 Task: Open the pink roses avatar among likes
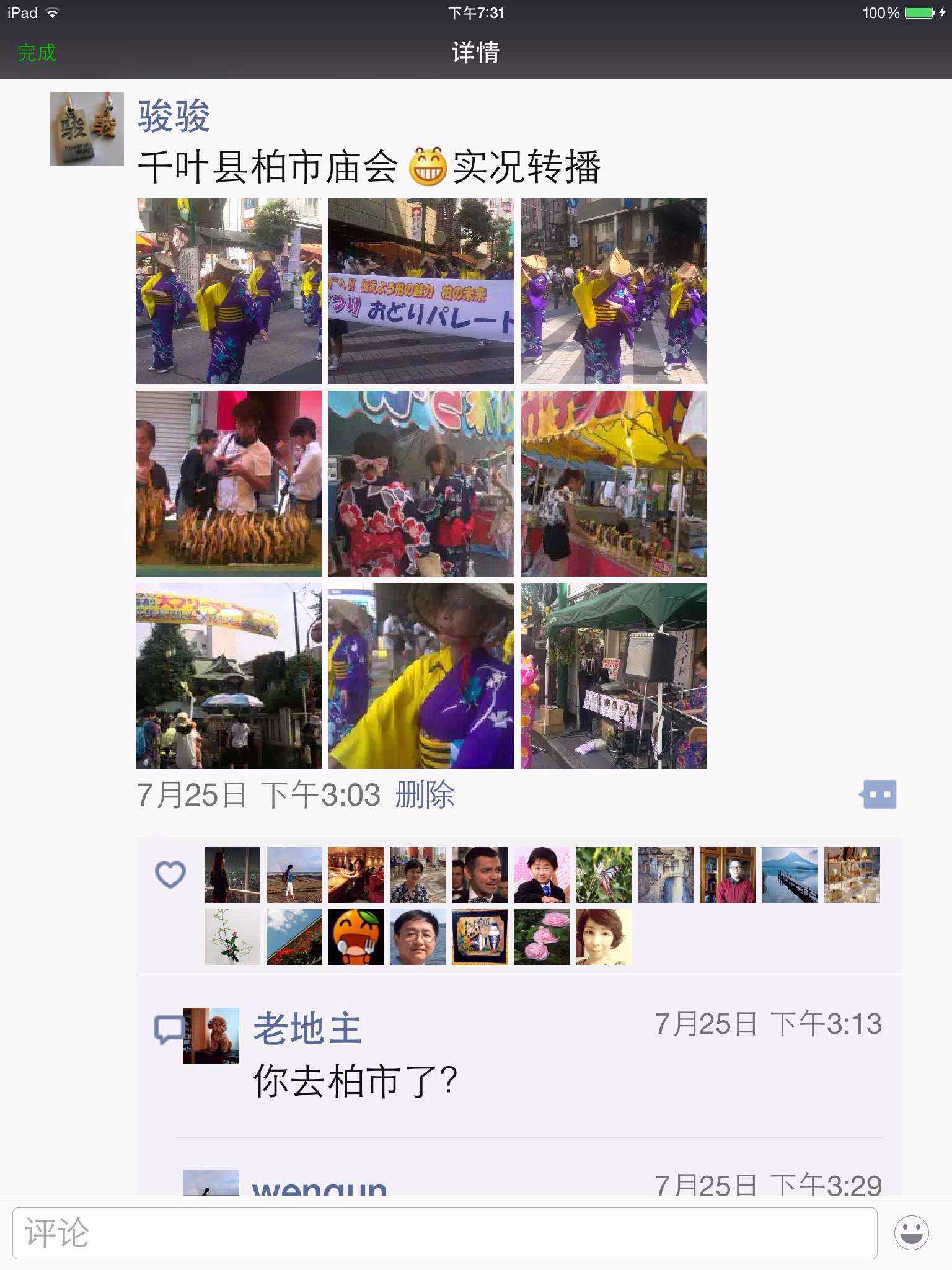(542, 937)
